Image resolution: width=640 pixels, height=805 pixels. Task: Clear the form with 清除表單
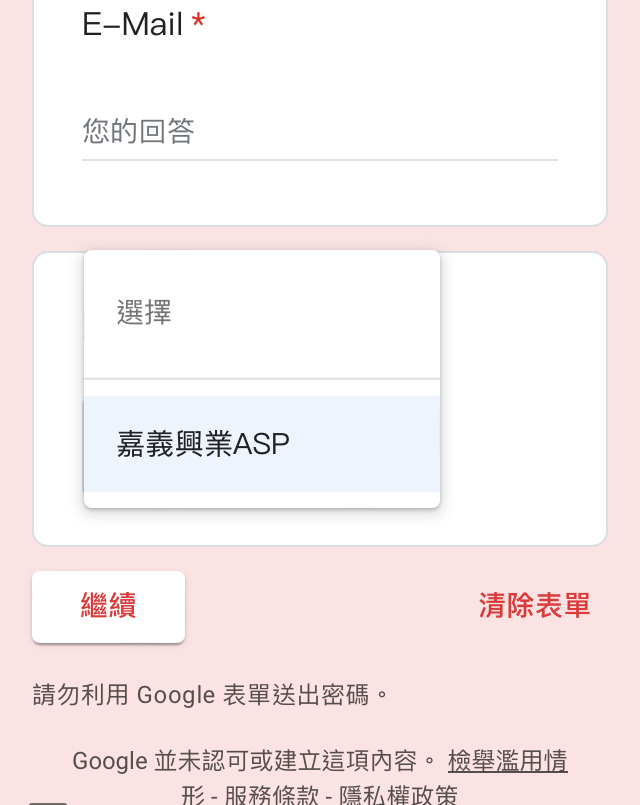pos(534,605)
